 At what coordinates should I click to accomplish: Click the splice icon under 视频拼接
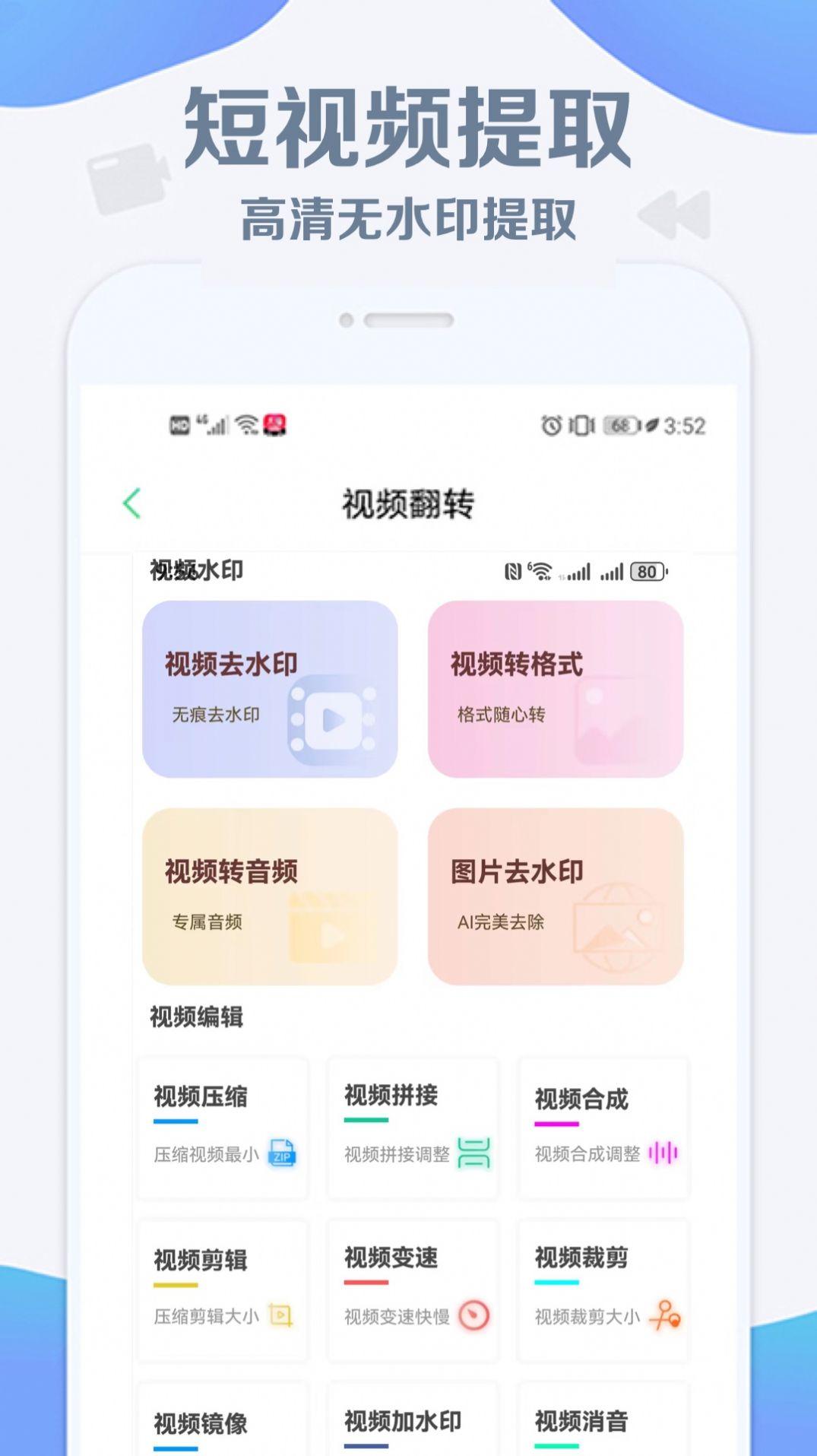pyautogui.click(x=473, y=1153)
